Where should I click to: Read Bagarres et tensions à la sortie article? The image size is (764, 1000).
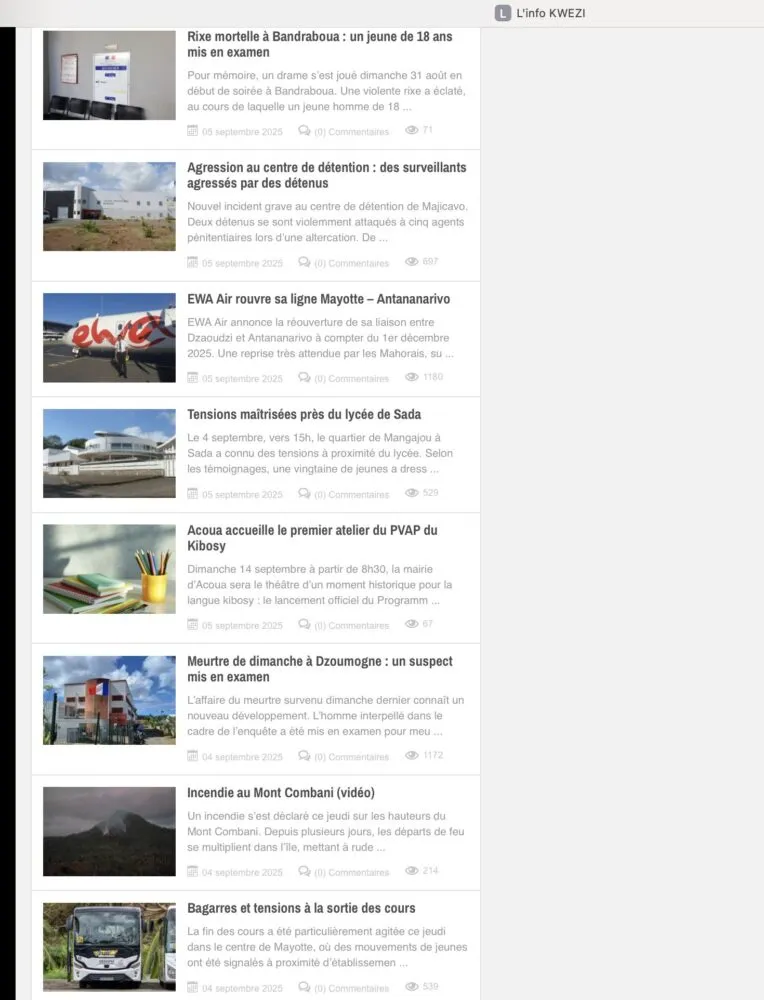tap(301, 908)
